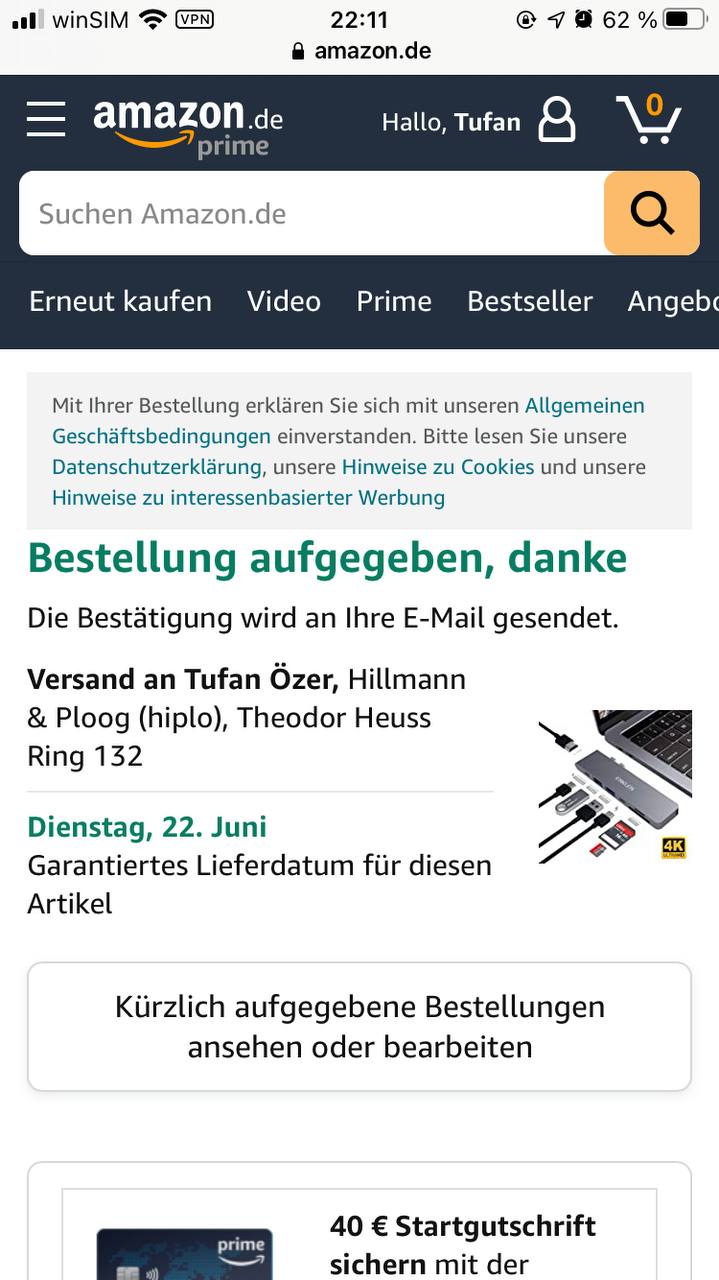Screen dimensions: 719x1280
Task: Tap Kürzlich aufgegebene Bestellungen ansehen oder bearbeiten
Action: (x=359, y=1026)
